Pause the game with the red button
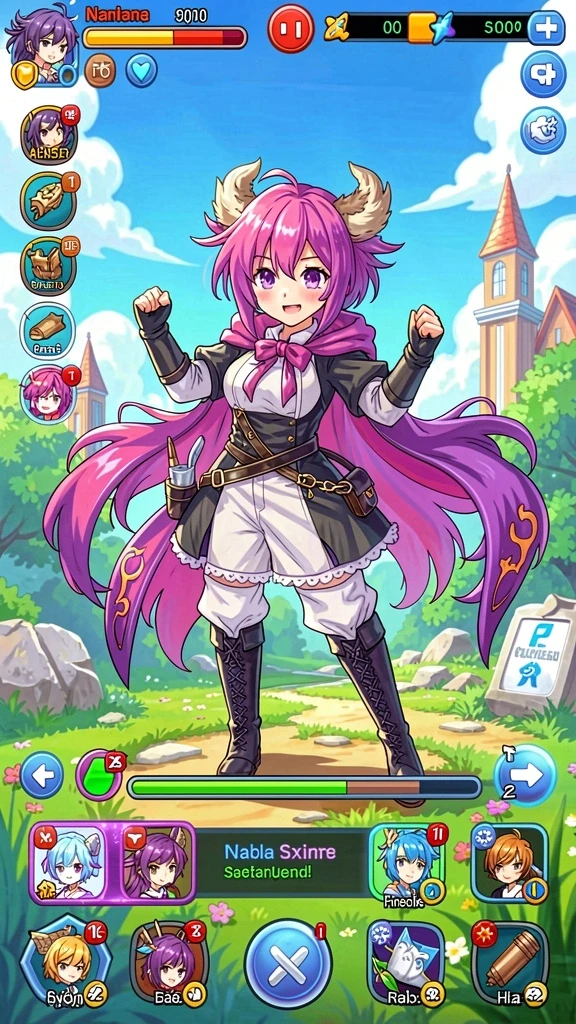The image size is (576, 1024). click(291, 29)
